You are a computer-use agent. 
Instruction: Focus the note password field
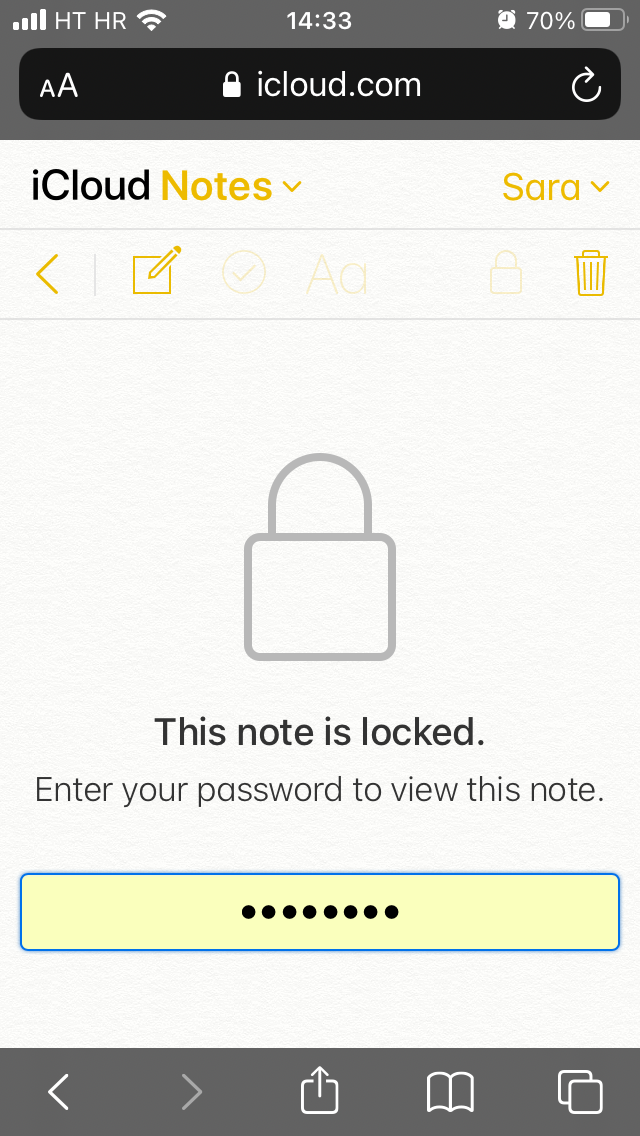[x=320, y=911]
